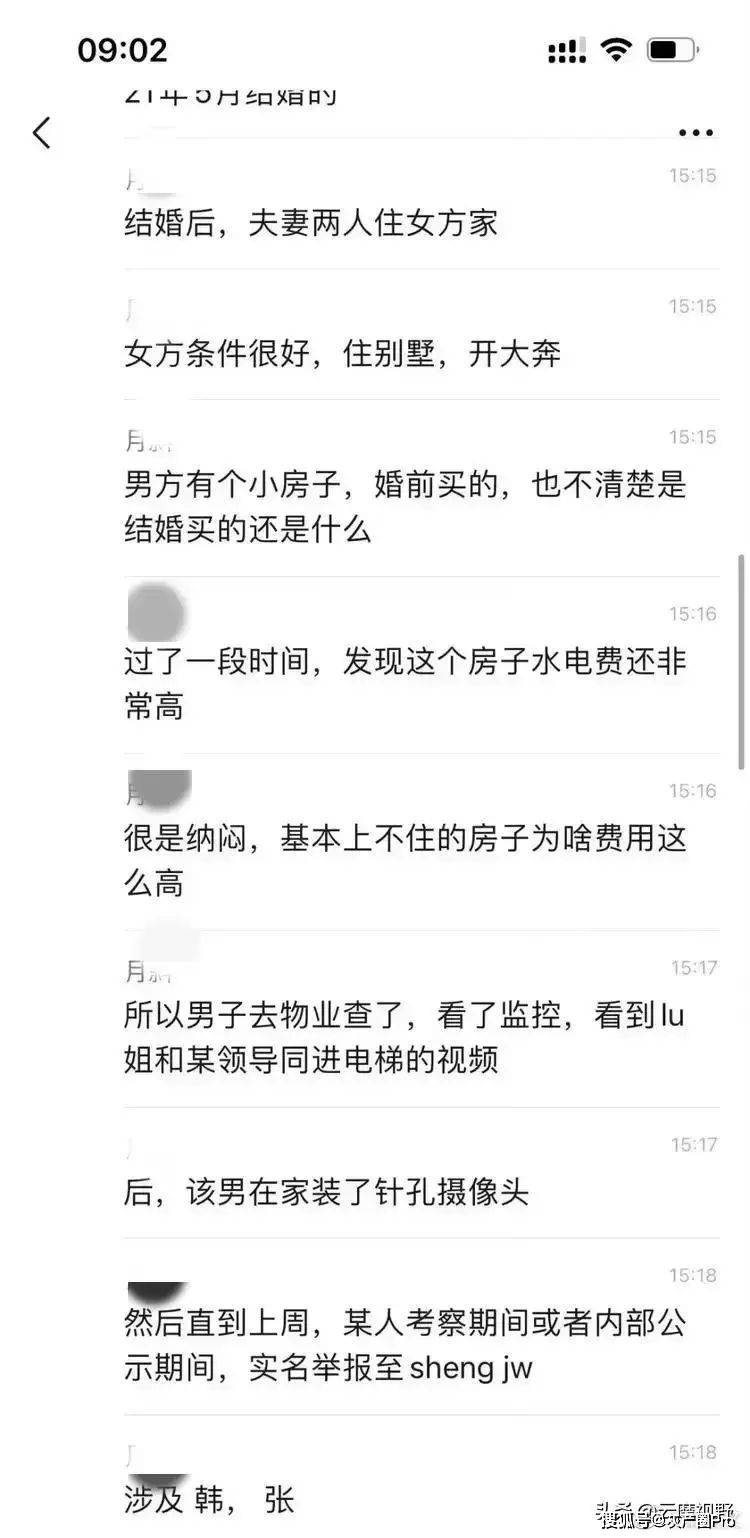750x1538 pixels.
Task: Go back from the chat record
Action: click(x=42, y=132)
